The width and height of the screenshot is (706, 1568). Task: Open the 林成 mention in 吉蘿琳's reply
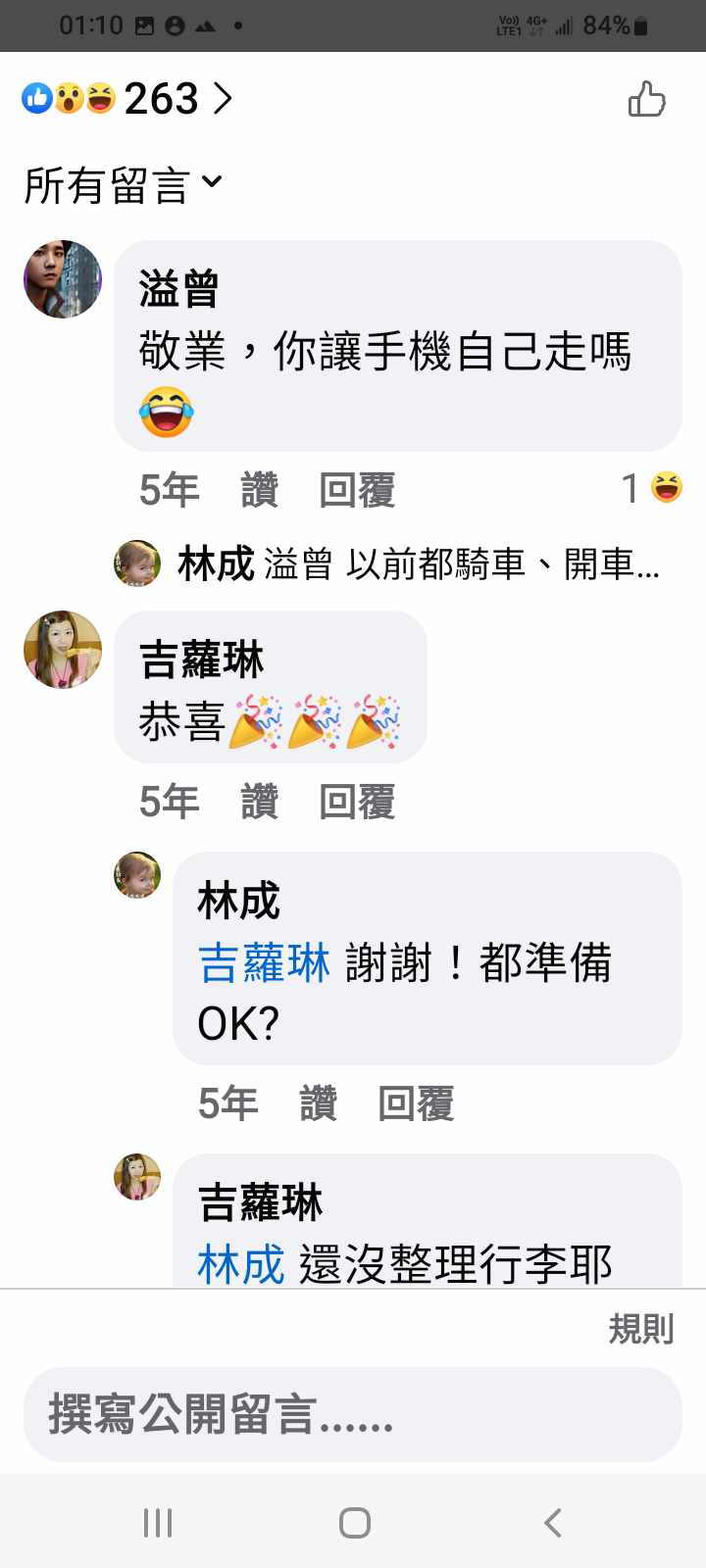[x=240, y=1264]
